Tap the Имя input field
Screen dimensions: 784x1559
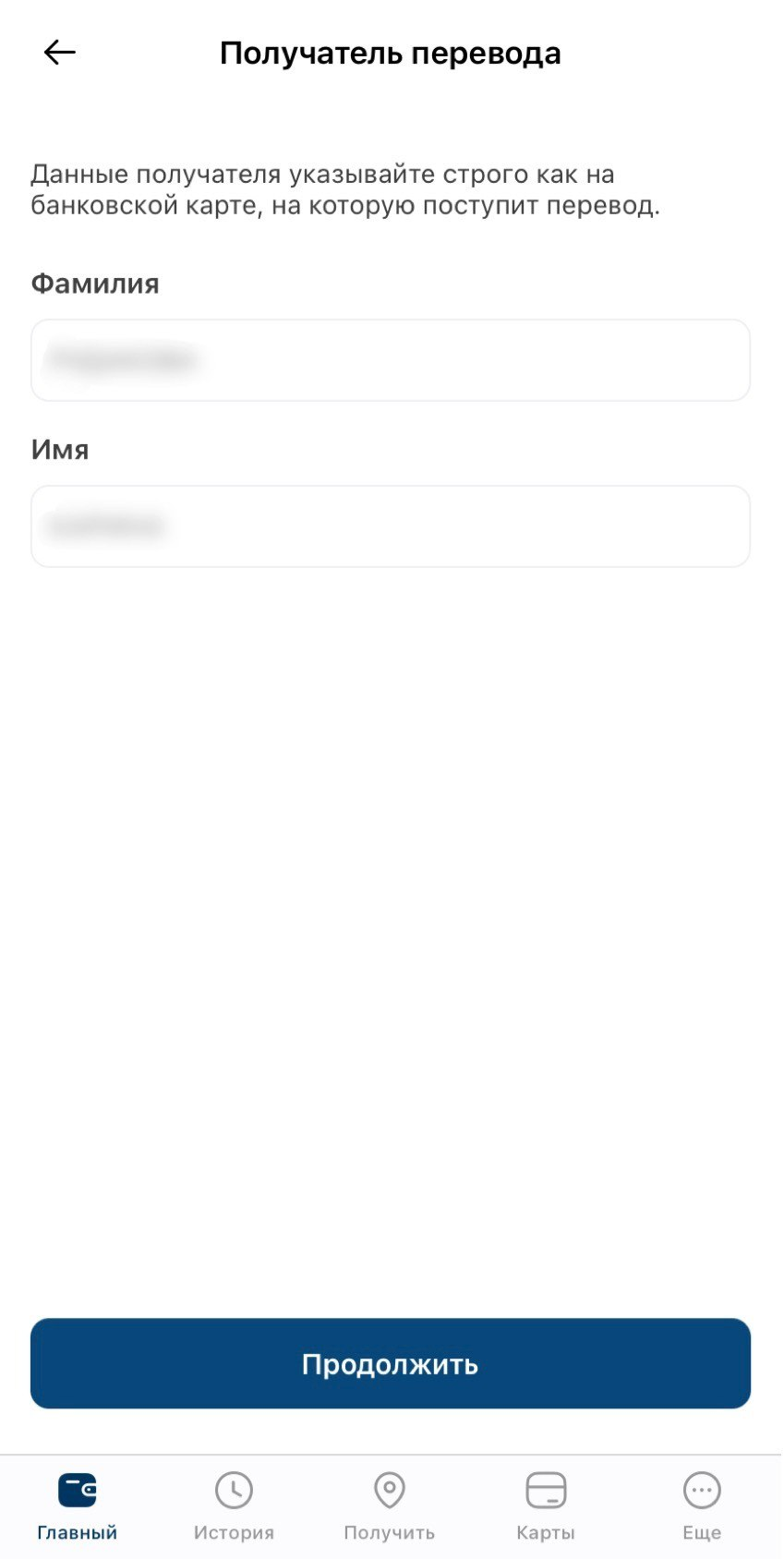point(391,526)
